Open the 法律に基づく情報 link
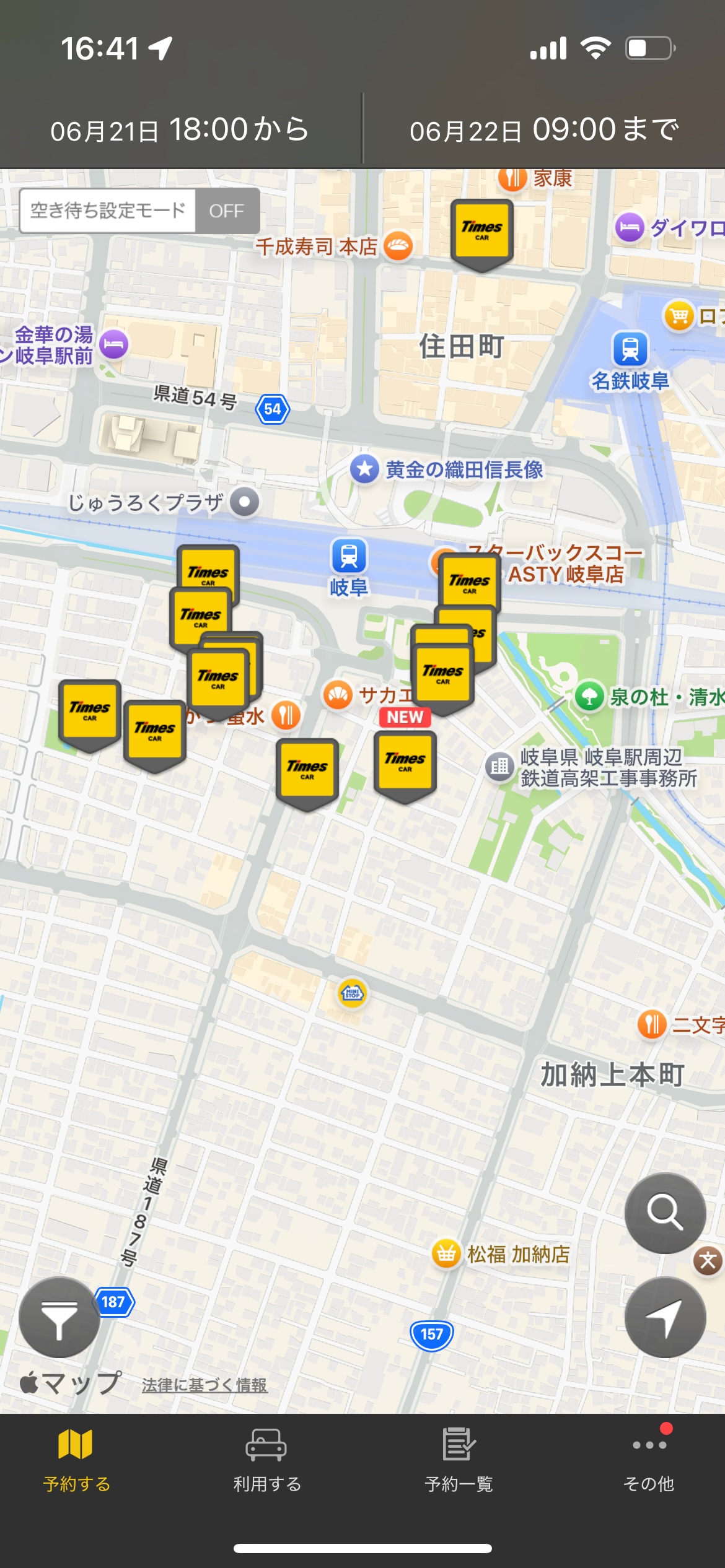 pyautogui.click(x=204, y=1385)
